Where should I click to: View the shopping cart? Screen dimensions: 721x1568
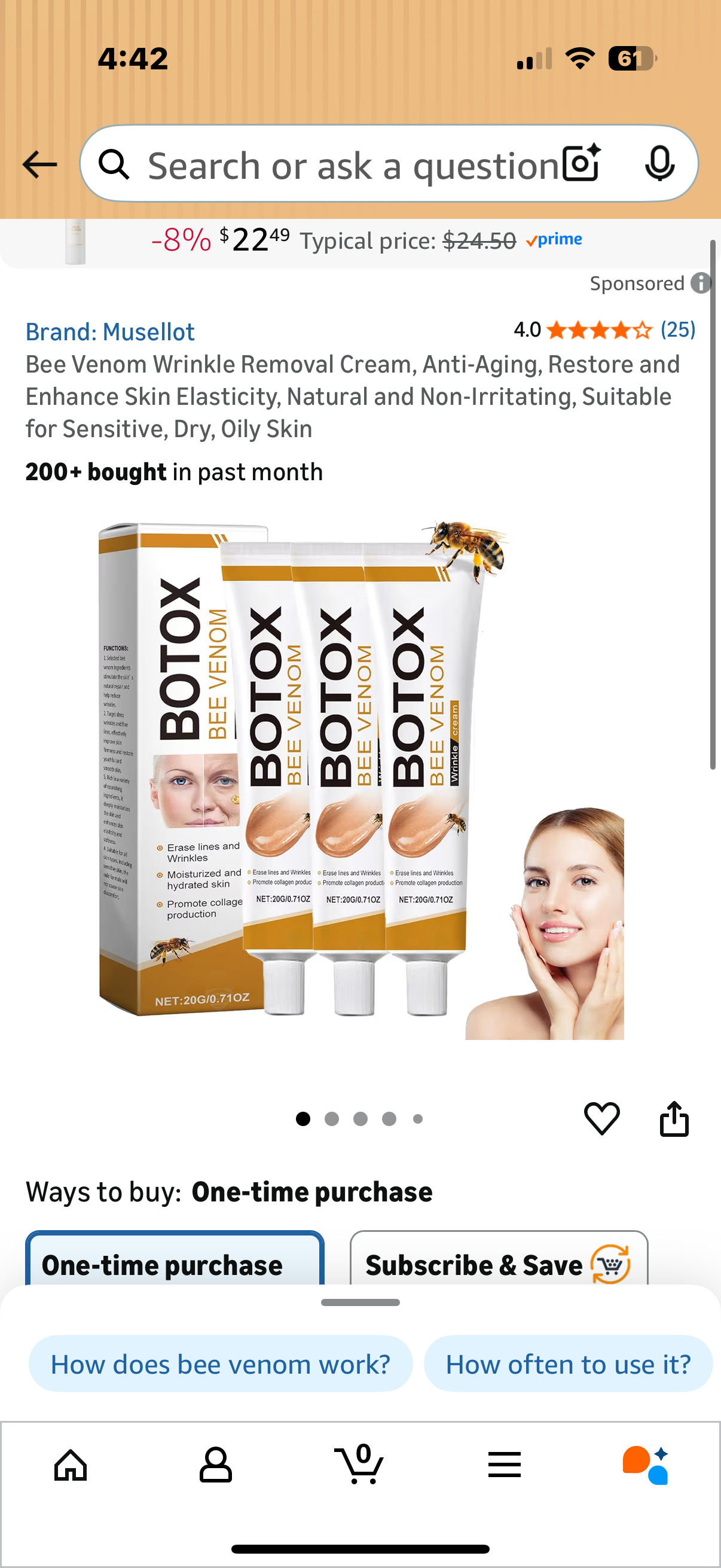[360, 1464]
